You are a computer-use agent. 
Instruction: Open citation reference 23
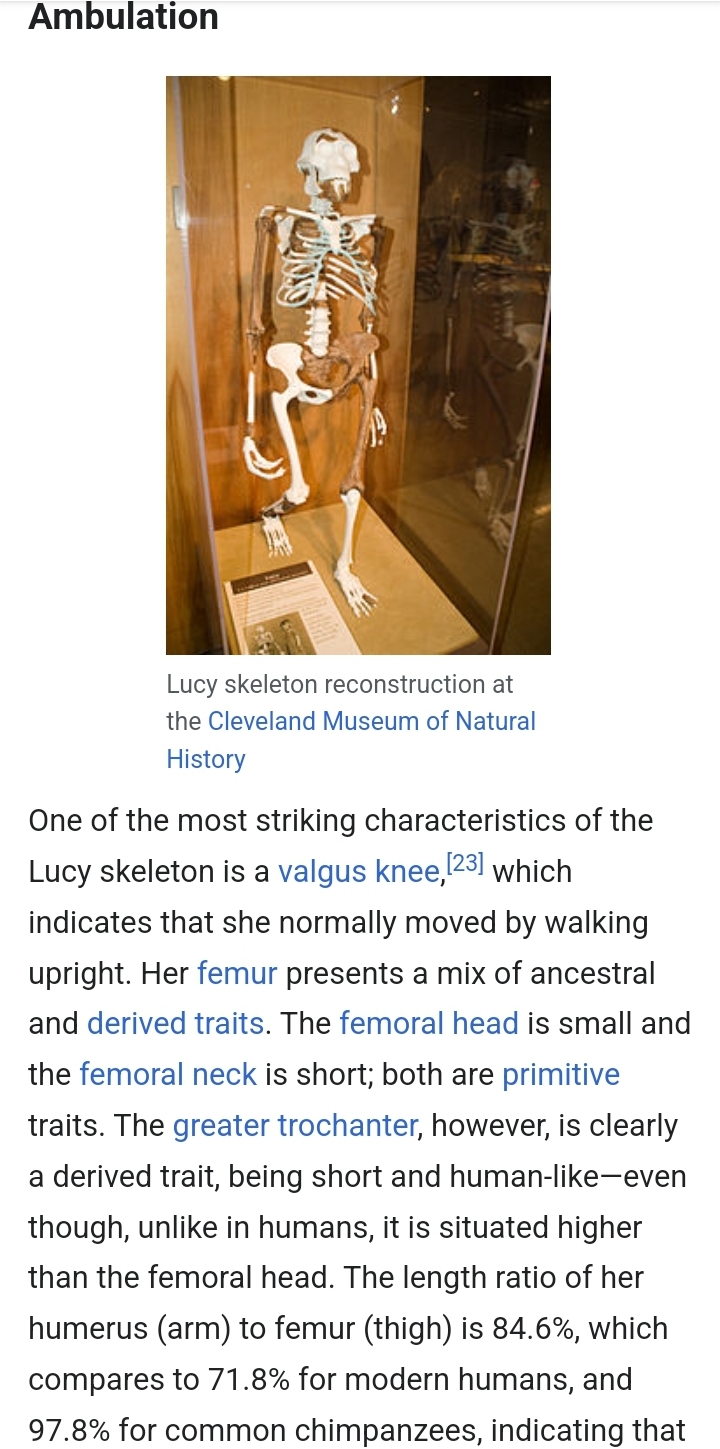(464, 864)
